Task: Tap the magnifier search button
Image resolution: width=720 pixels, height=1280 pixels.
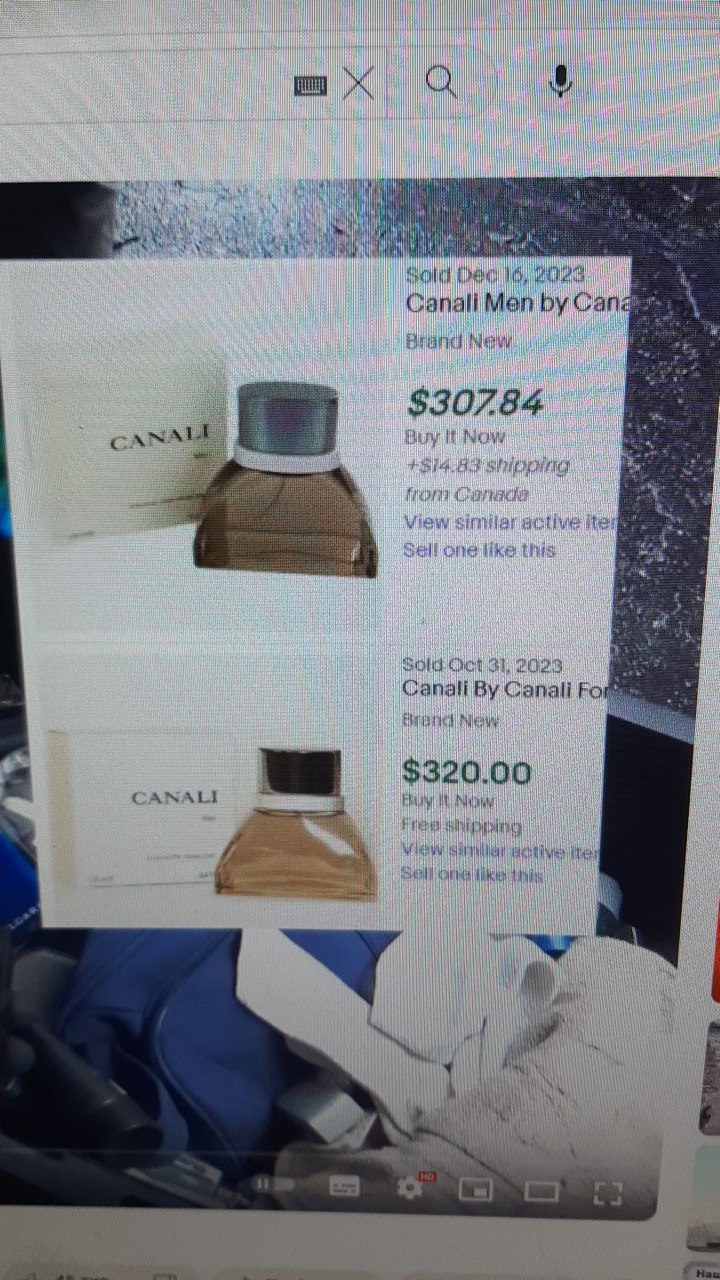Action: coord(441,80)
